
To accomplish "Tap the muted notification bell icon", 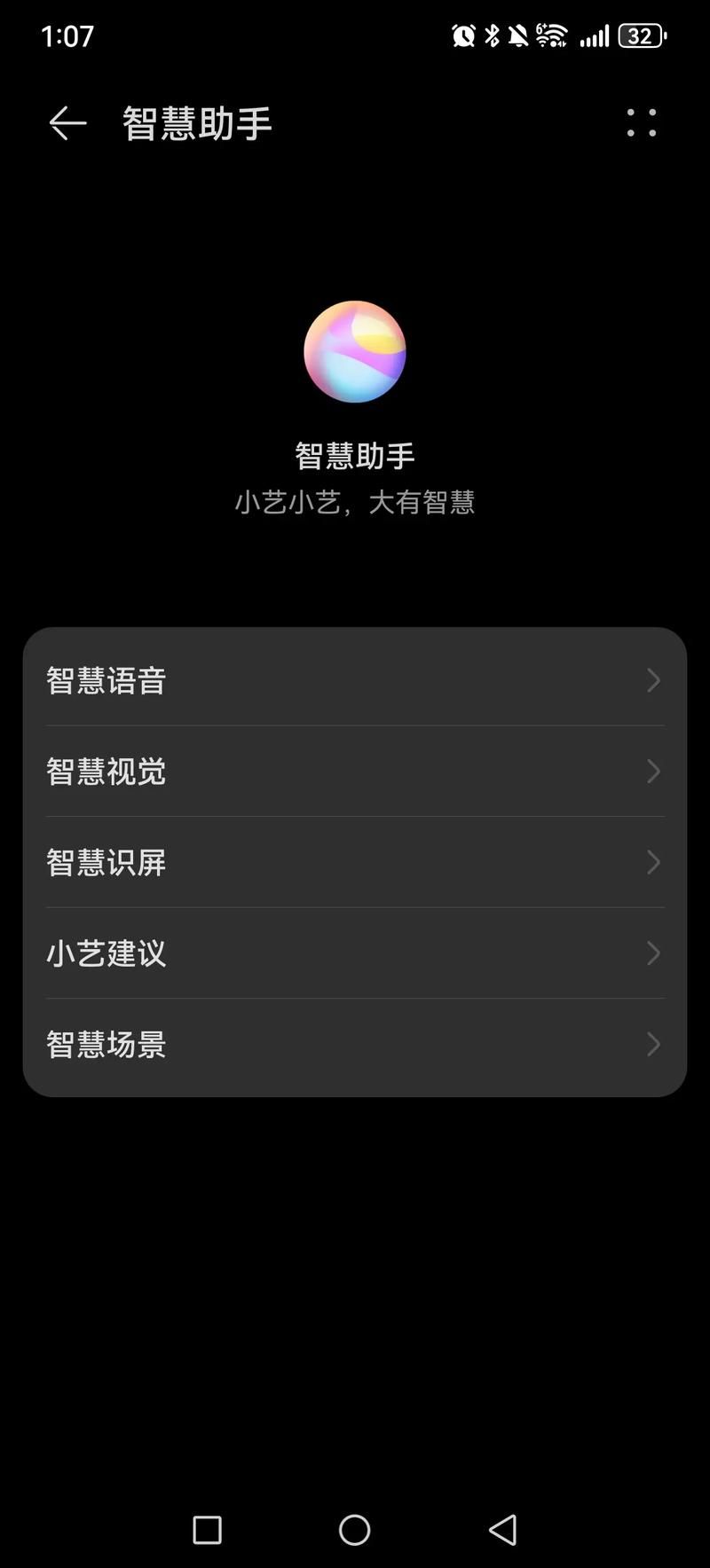I will click(x=519, y=35).
